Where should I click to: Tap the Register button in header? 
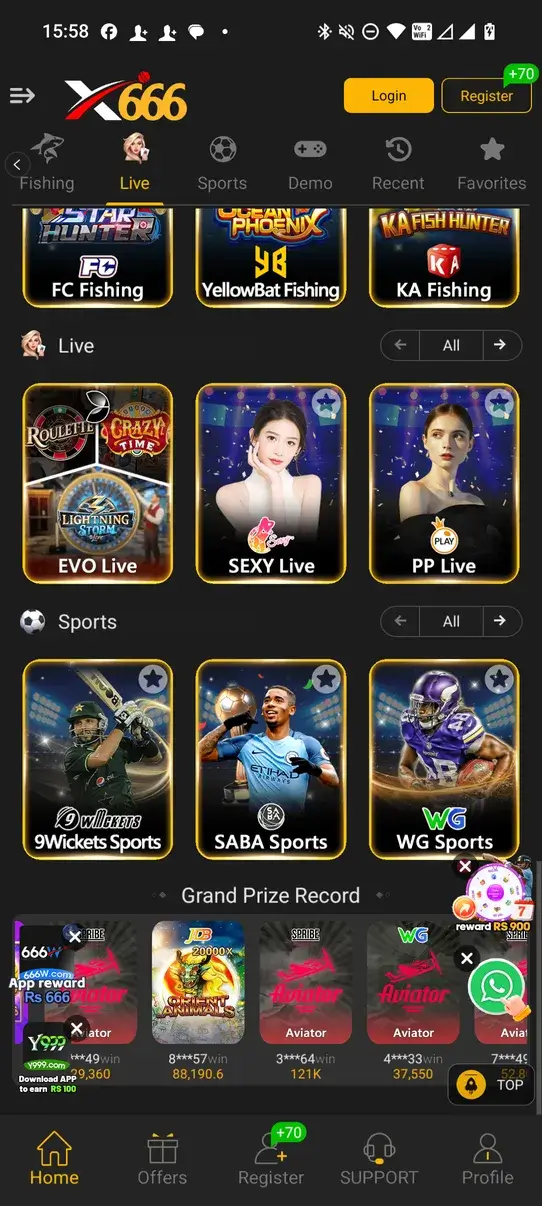[x=486, y=96]
